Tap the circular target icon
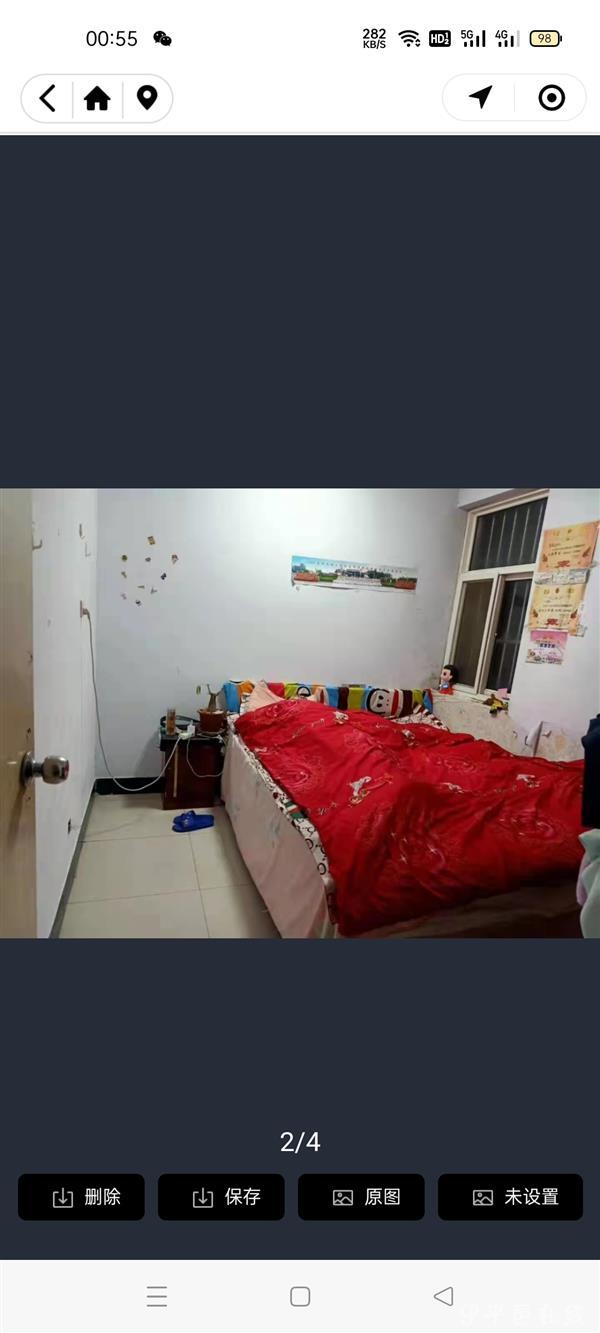This screenshot has width=600, height=1333. click(551, 97)
